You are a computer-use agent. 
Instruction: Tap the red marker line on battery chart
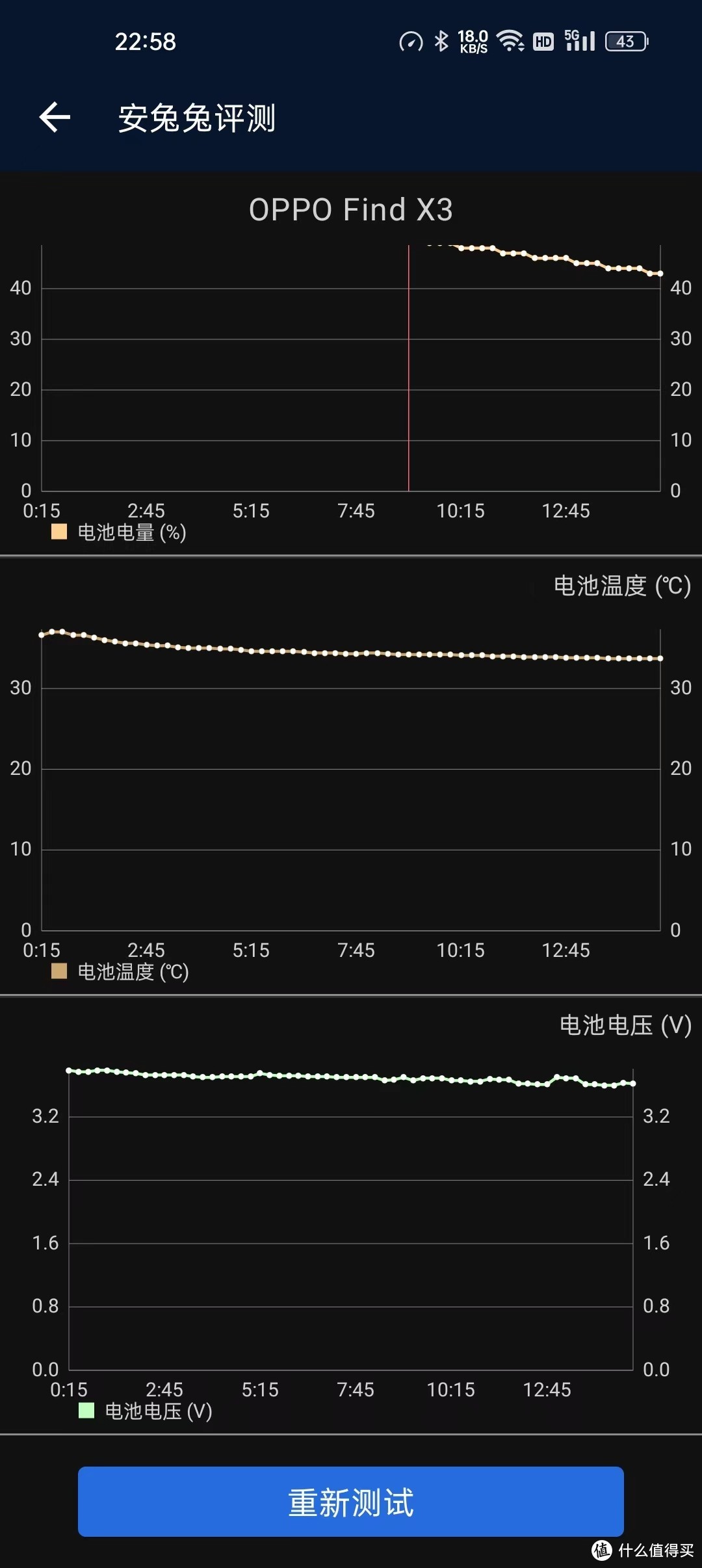click(408, 364)
